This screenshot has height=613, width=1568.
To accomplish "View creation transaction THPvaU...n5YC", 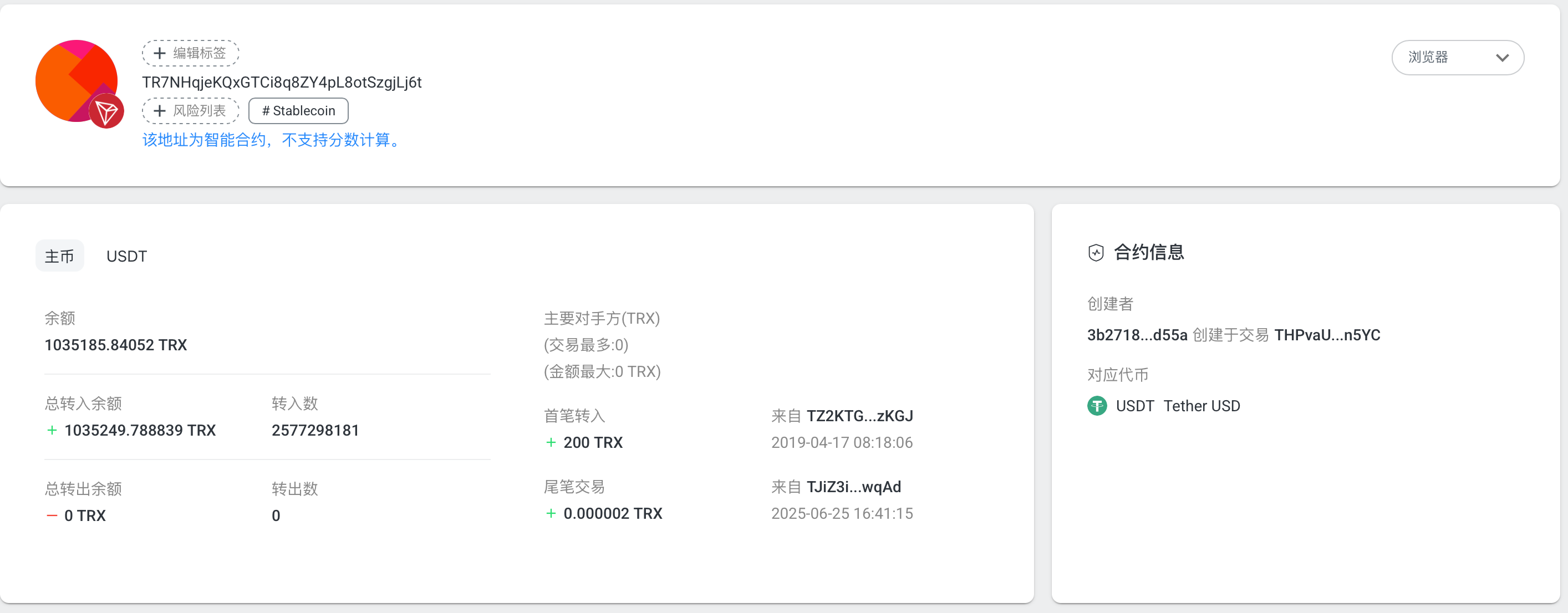I will (x=1327, y=335).
